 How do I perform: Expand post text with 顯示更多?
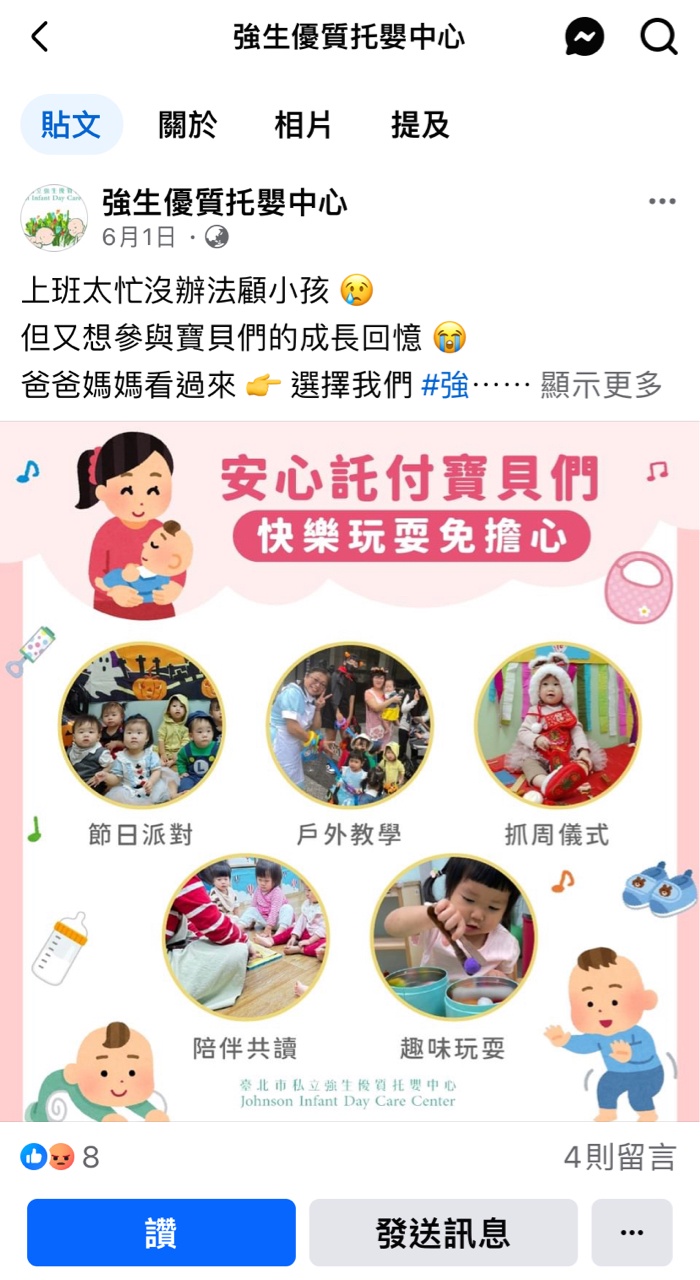coord(602,385)
